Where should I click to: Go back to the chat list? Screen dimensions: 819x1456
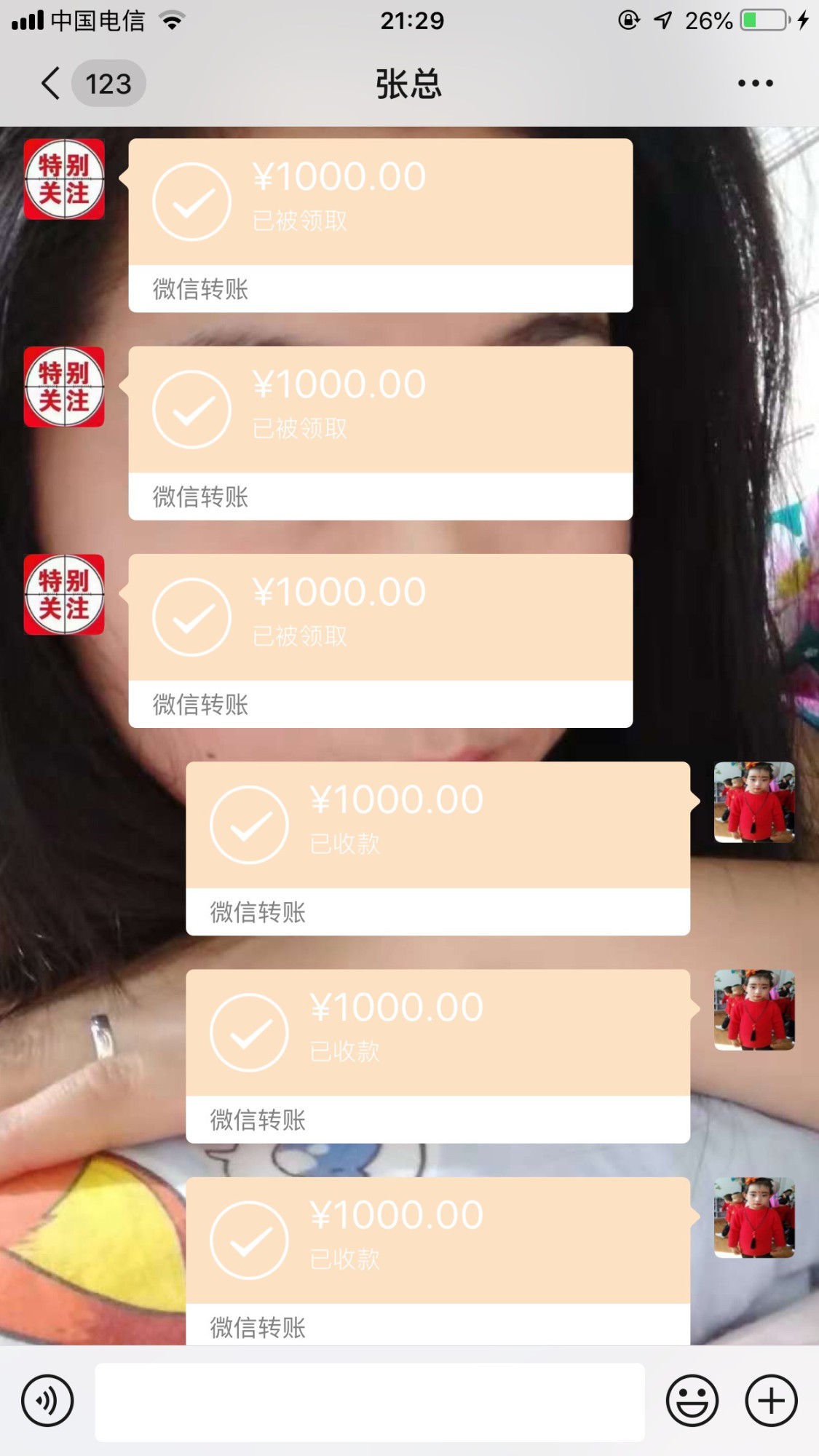point(51,84)
